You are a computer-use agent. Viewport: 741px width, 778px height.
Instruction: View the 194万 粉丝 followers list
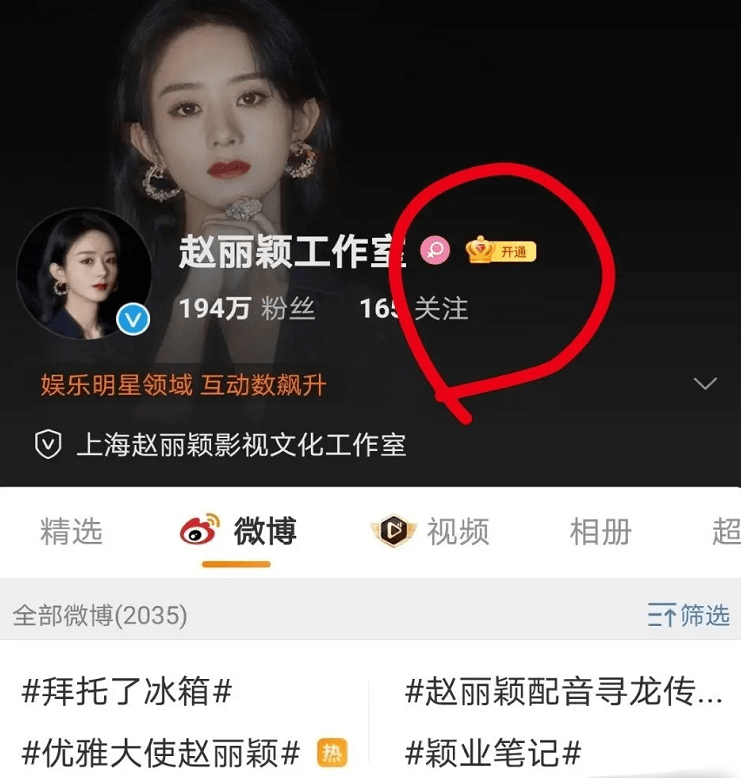[247, 309]
